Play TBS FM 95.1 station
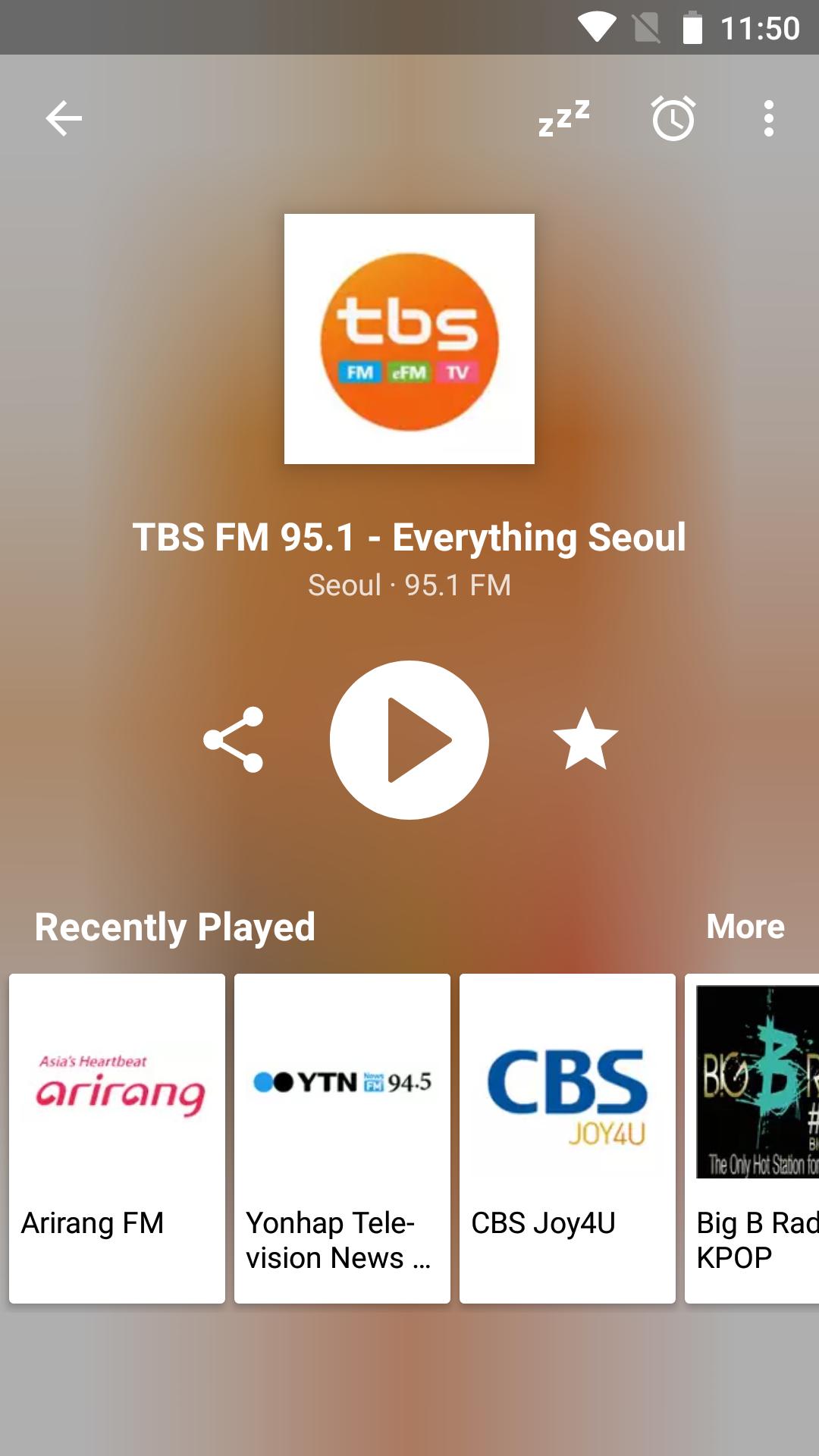Viewport: 819px width, 1456px height. tap(409, 739)
